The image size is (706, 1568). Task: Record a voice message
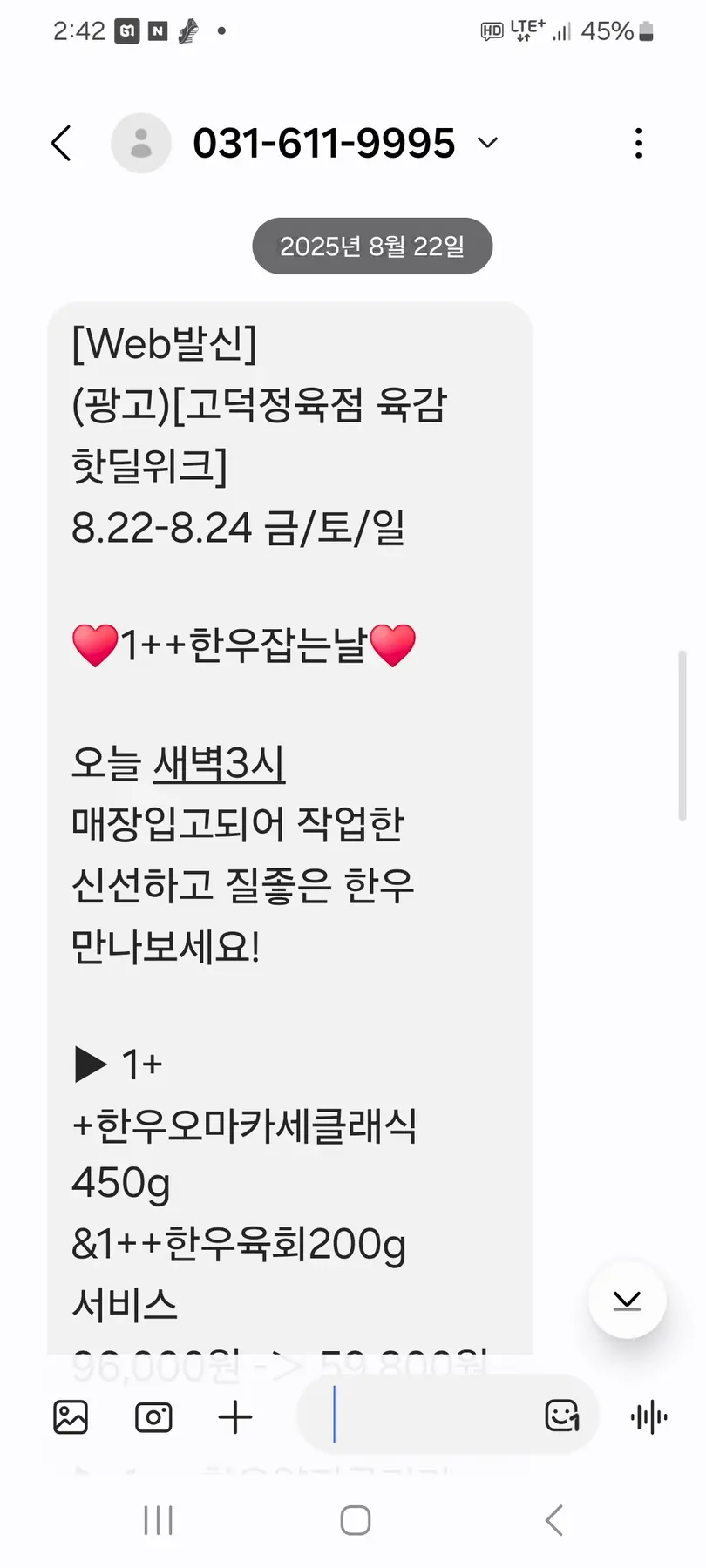coord(648,1417)
